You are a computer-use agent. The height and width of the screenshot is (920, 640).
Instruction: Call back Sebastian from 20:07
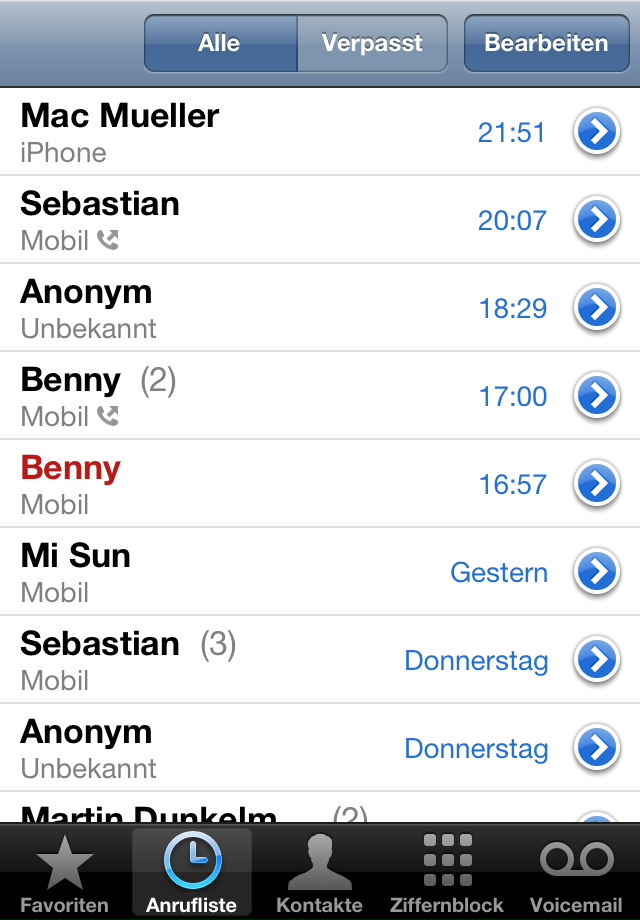click(250, 220)
